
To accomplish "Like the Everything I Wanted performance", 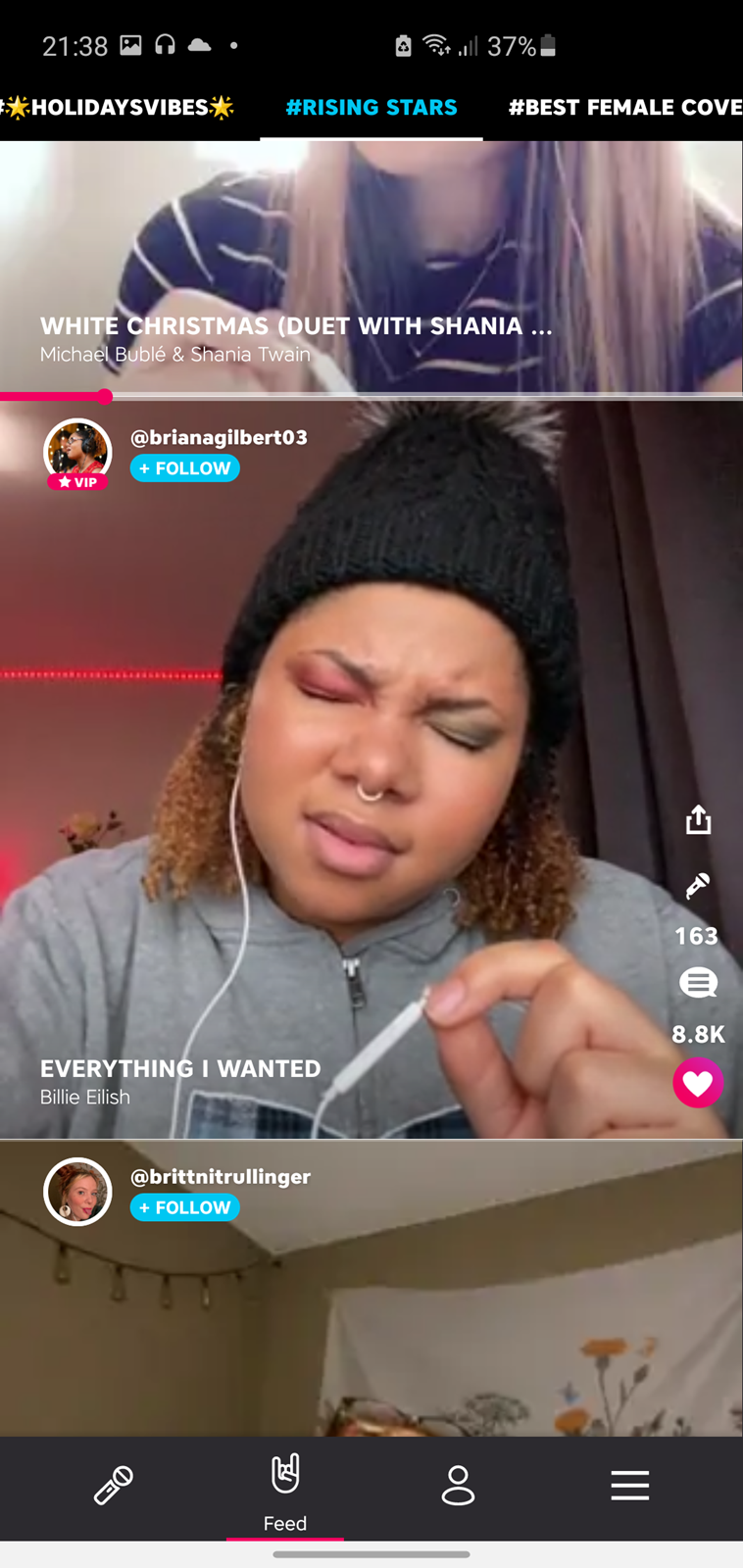I will (698, 1083).
